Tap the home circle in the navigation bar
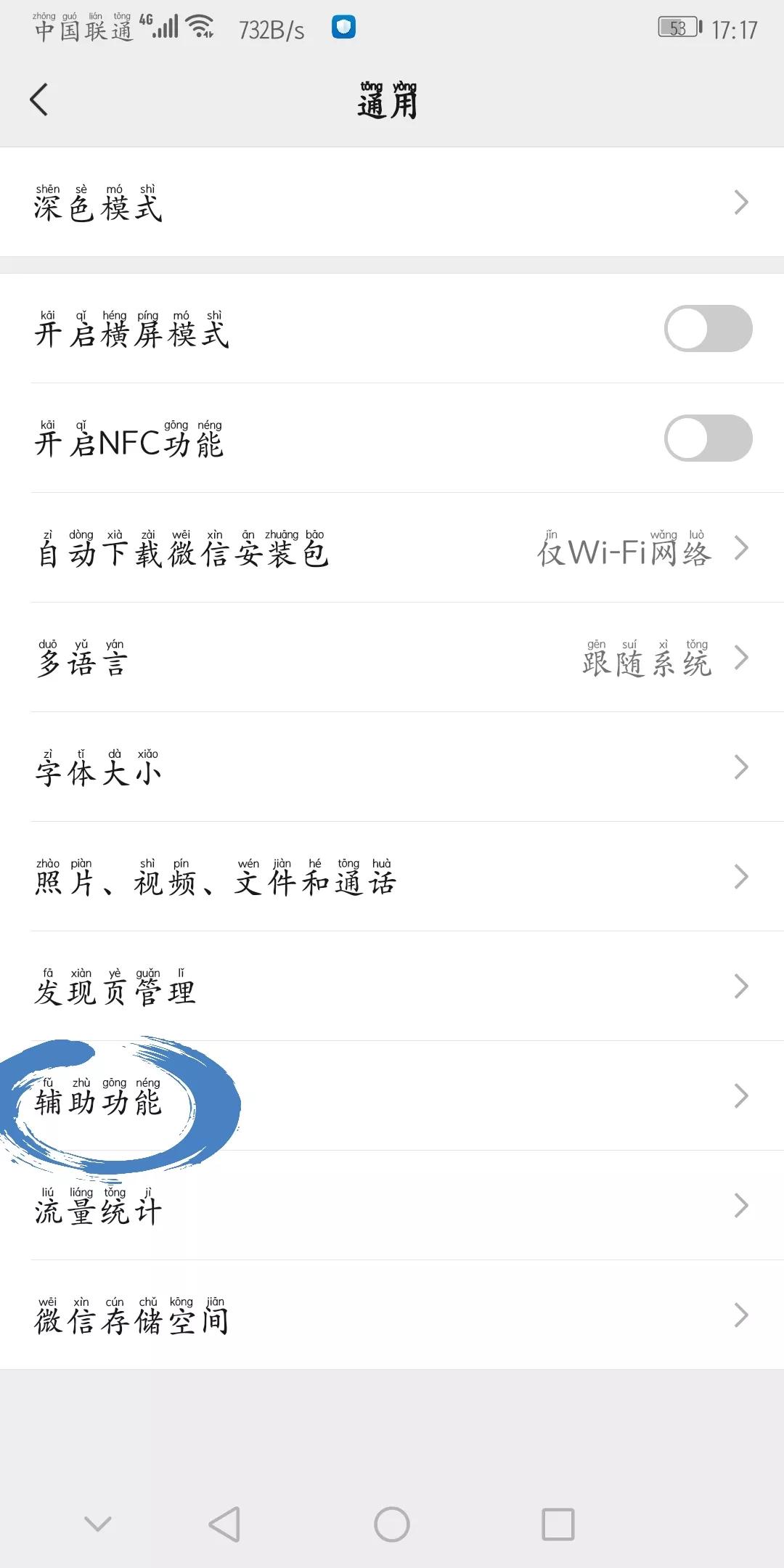 tap(391, 1521)
